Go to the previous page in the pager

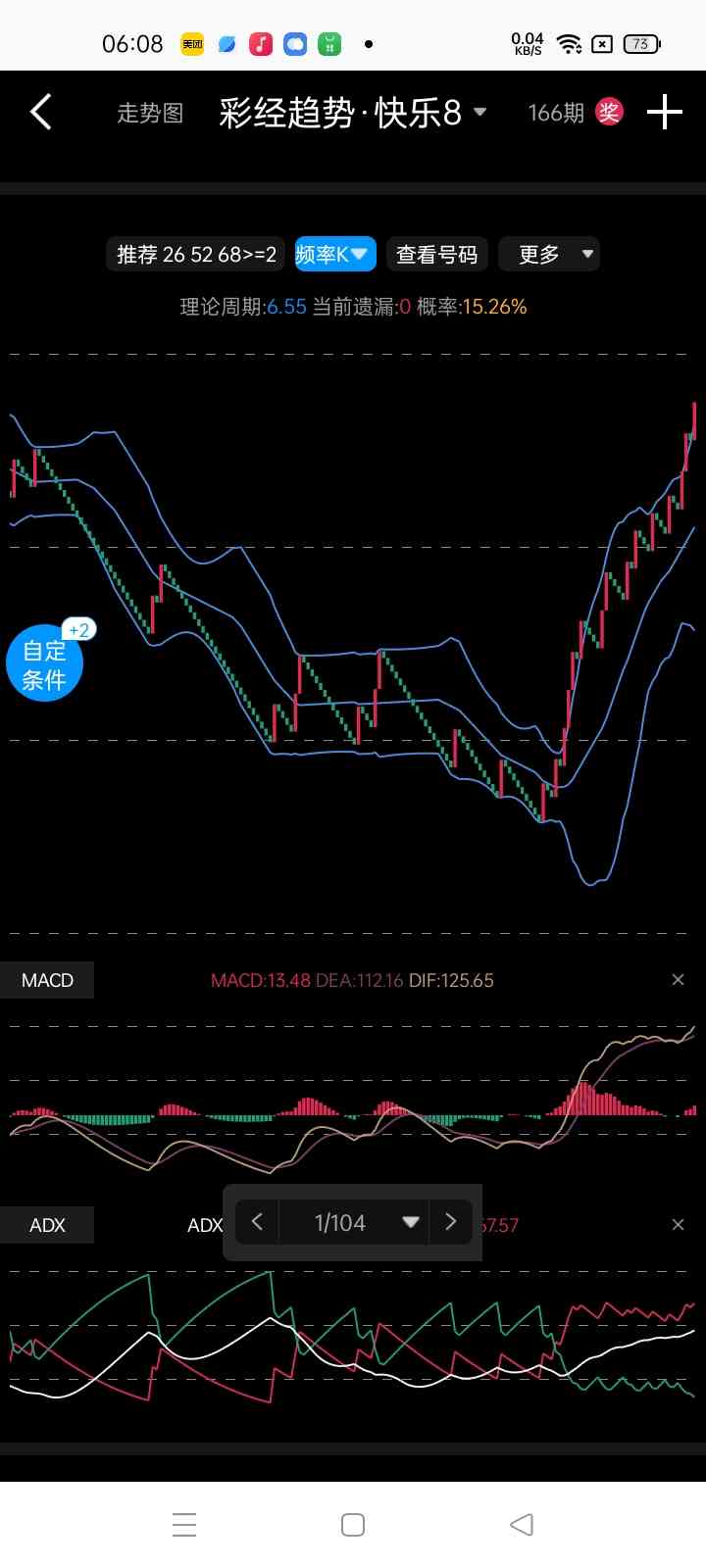click(258, 1222)
